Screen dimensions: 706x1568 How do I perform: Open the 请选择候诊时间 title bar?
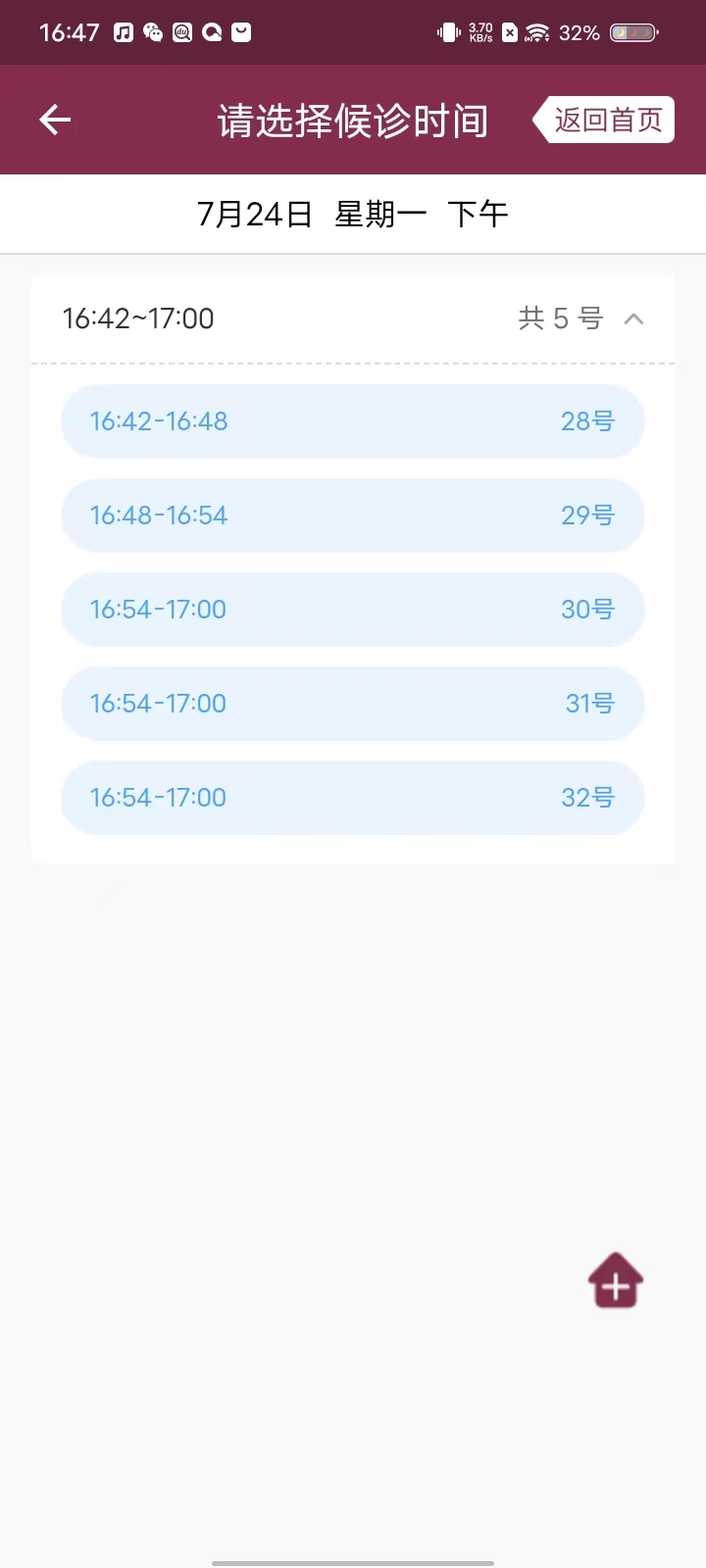(x=351, y=119)
